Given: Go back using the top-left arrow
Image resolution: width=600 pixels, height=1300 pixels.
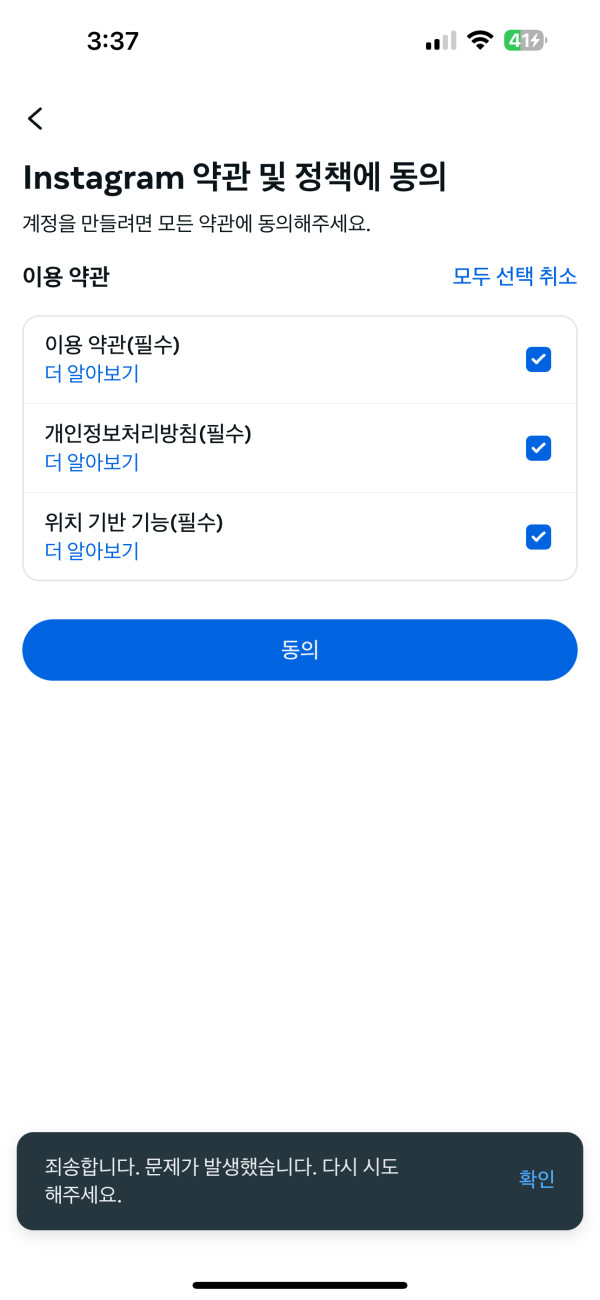Looking at the screenshot, I should click(35, 119).
